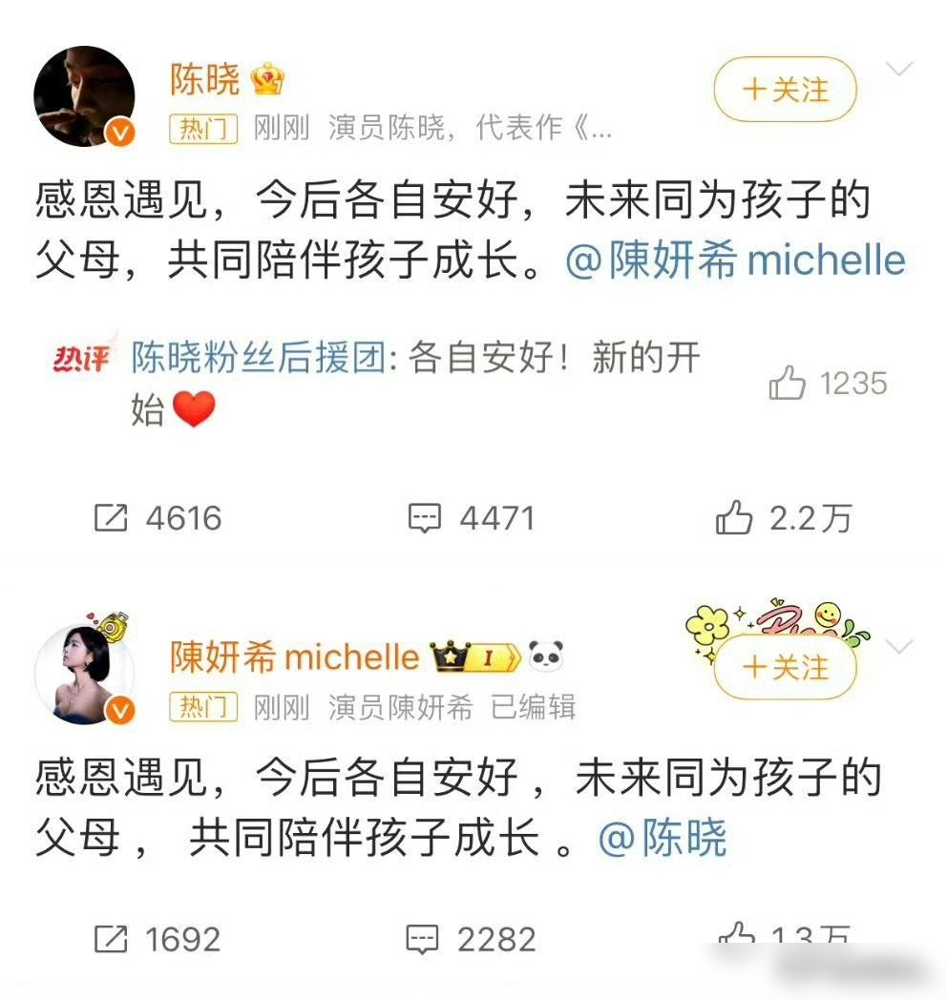
Task: Expand the dropdown chevron on 陳妍希's post
Action: click(x=899, y=647)
